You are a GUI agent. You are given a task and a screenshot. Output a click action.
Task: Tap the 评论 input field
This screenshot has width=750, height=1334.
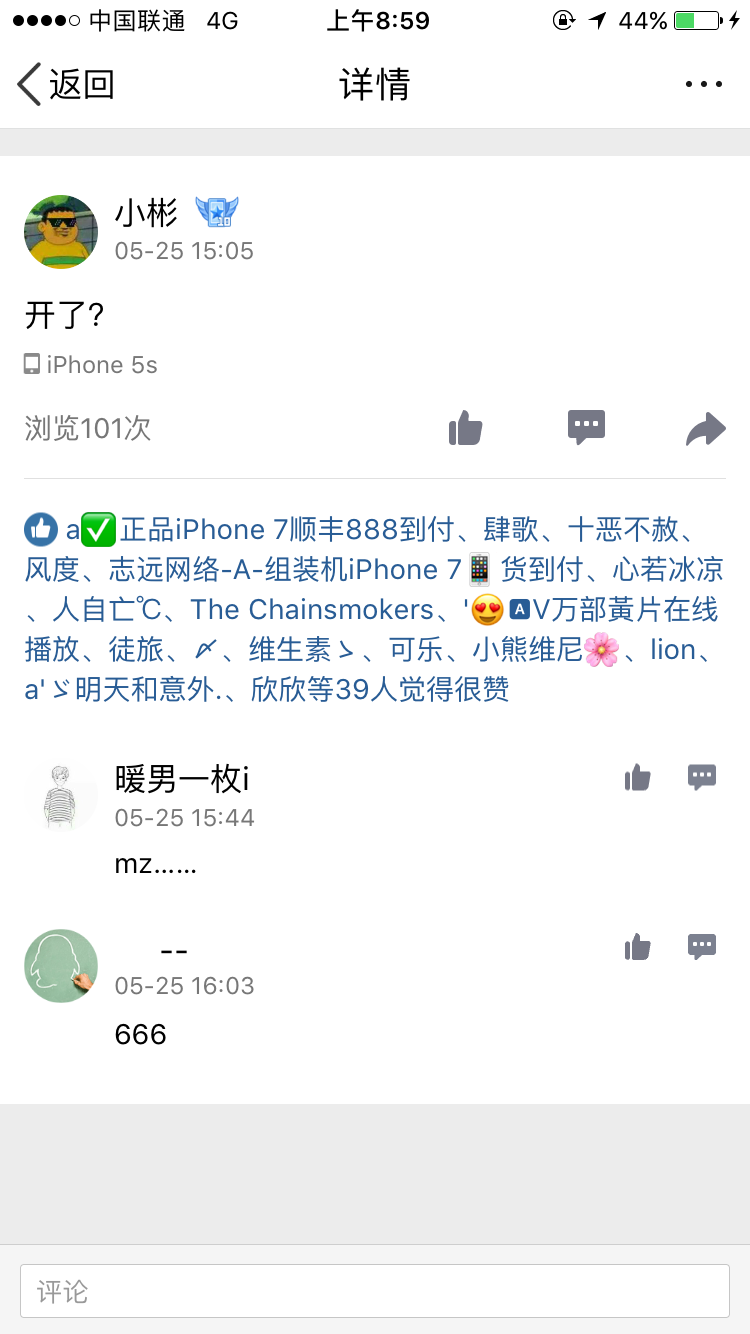coord(375,1291)
